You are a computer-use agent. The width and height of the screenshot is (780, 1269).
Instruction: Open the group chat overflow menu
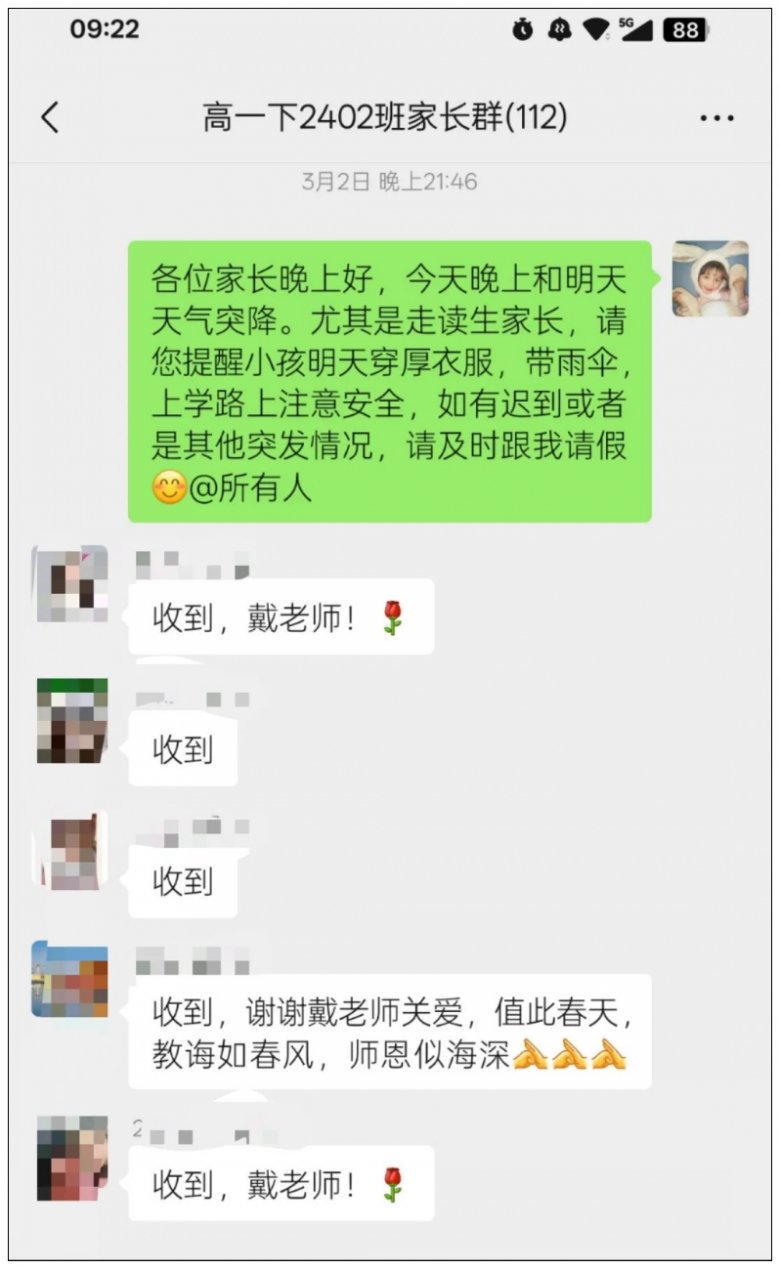(716, 119)
